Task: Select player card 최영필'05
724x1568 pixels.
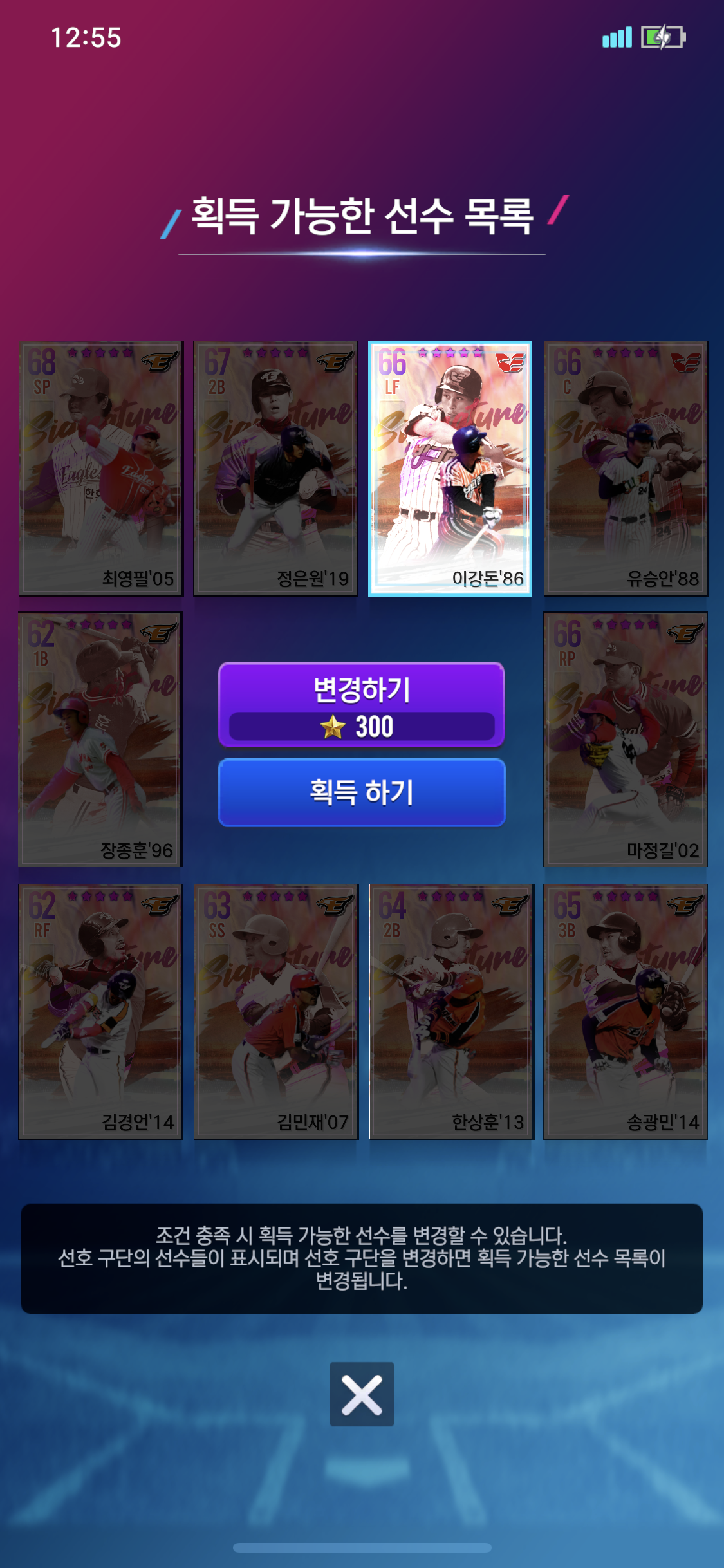Action: click(x=101, y=468)
